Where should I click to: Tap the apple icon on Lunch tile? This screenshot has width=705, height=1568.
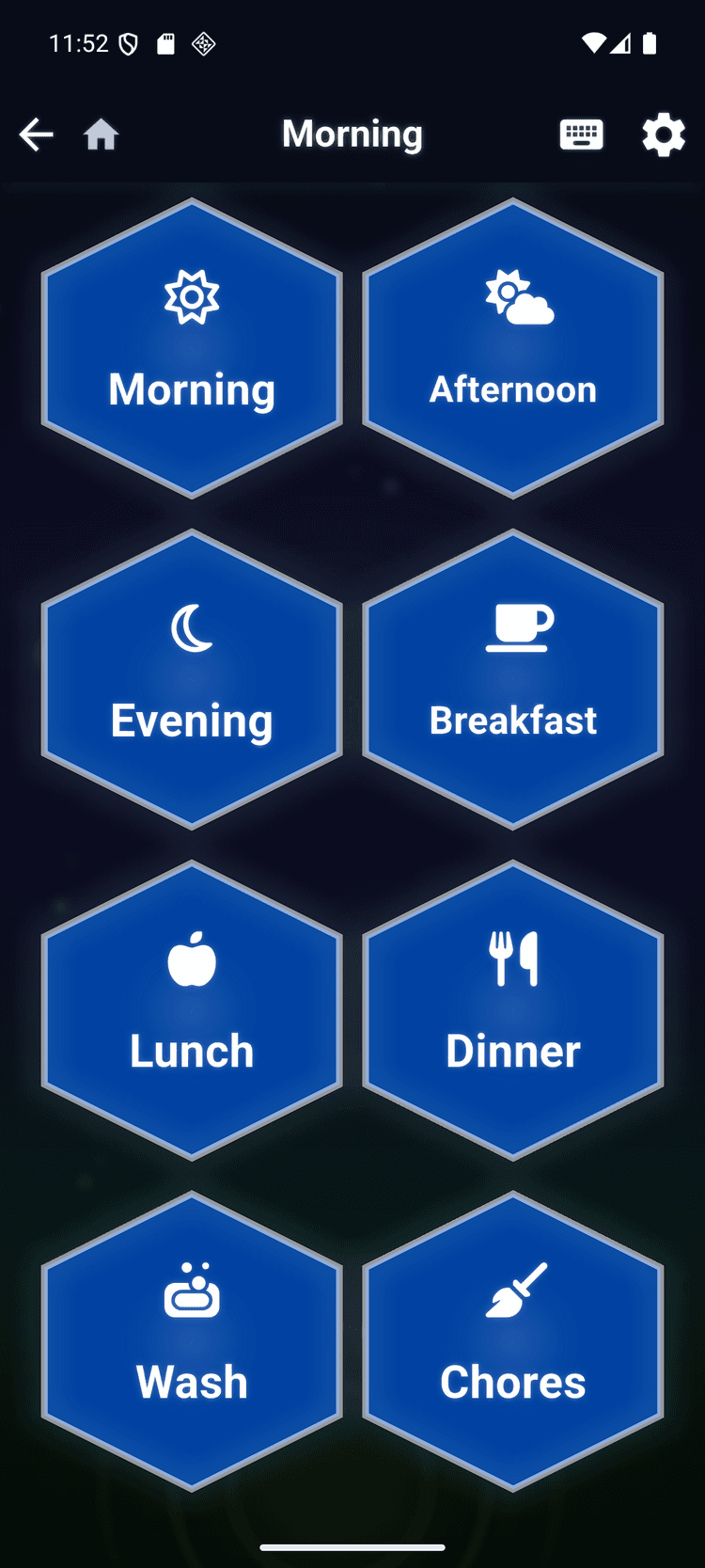[x=192, y=959]
